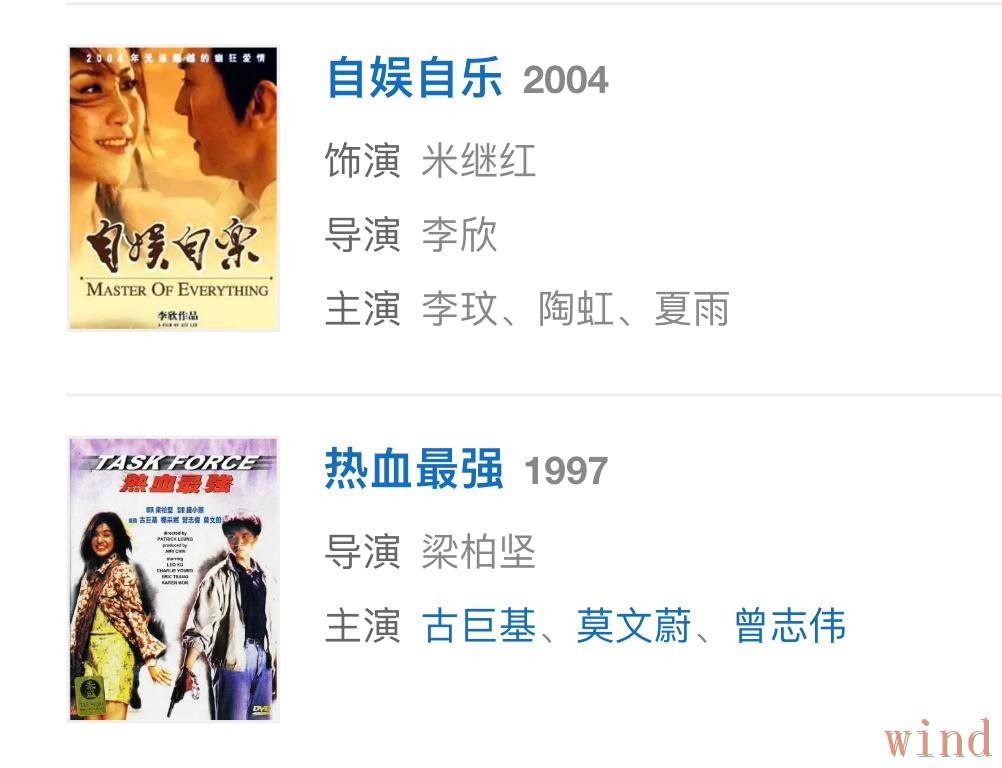Tap the 热血最强 Task Force poster

(x=173, y=579)
